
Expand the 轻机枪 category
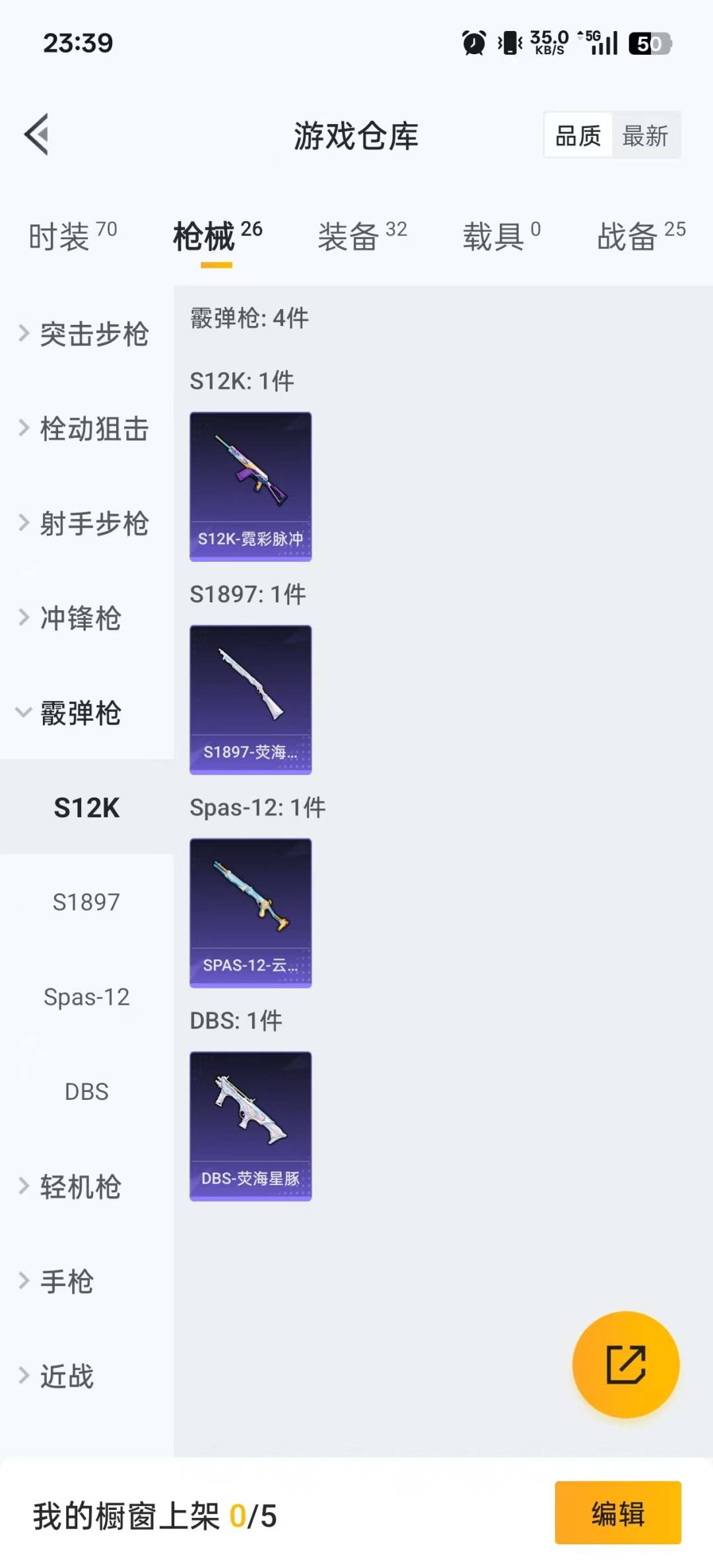click(86, 1186)
